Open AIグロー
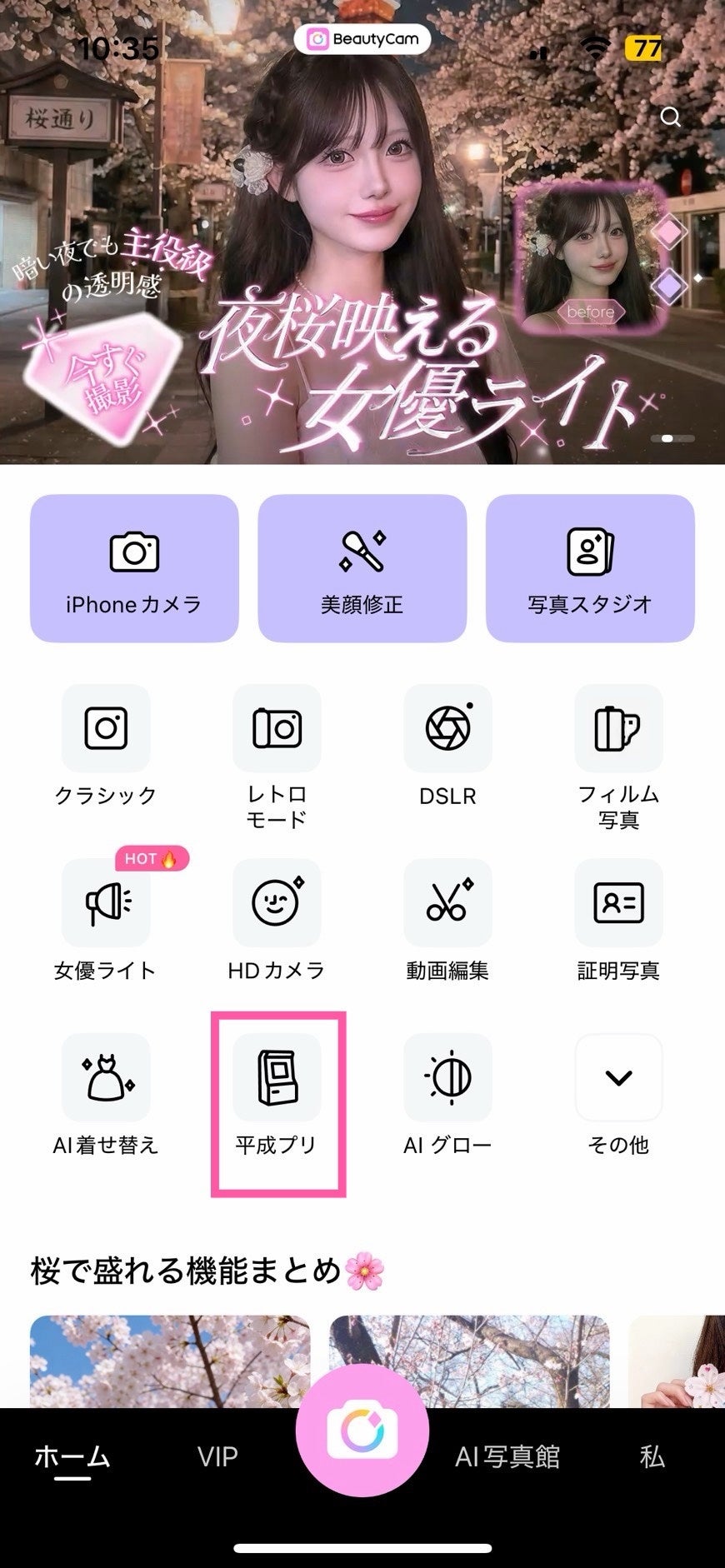Viewport: 725px width, 1568px height. point(447,1079)
